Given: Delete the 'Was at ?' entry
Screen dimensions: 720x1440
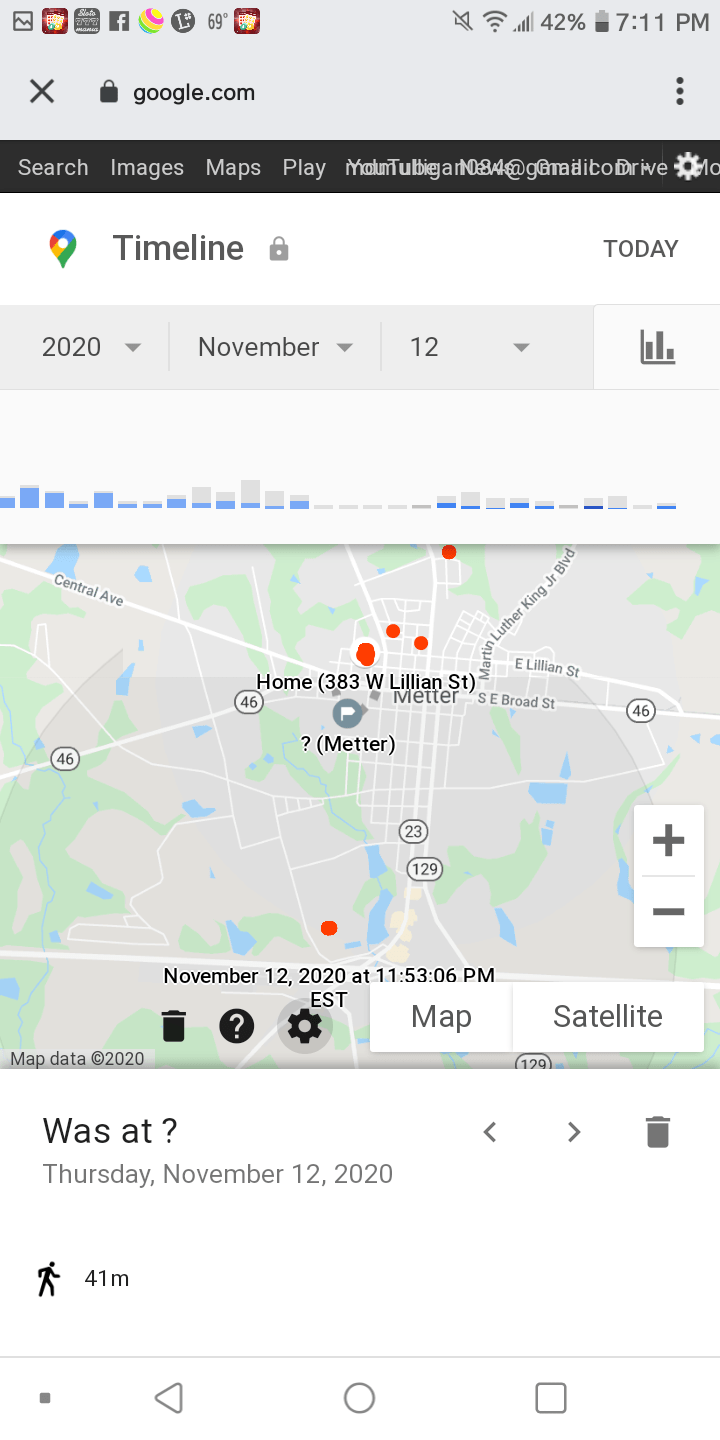Looking at the screenshot, I should click(x=657, y=1132).
